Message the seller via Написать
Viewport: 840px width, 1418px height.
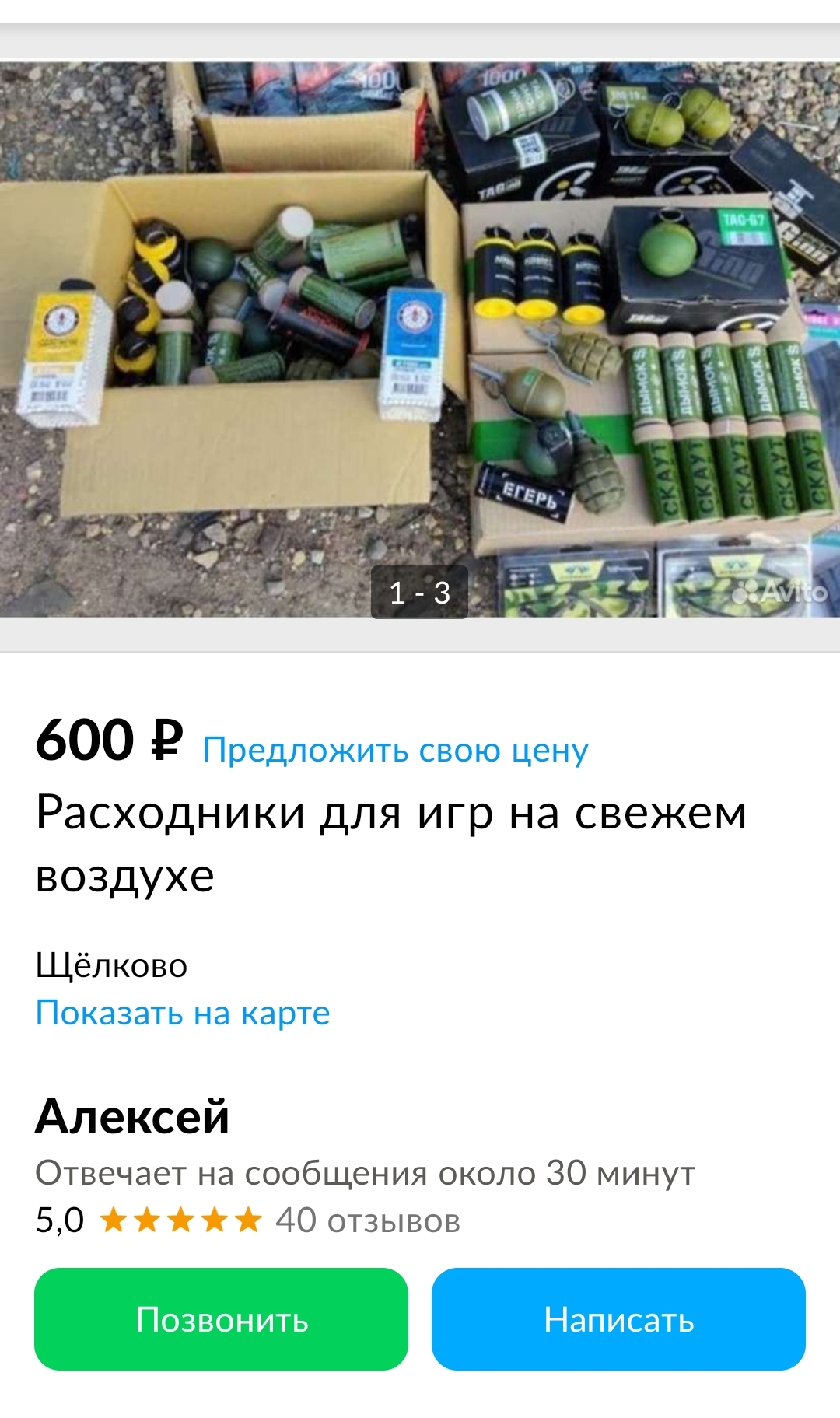618,1319
